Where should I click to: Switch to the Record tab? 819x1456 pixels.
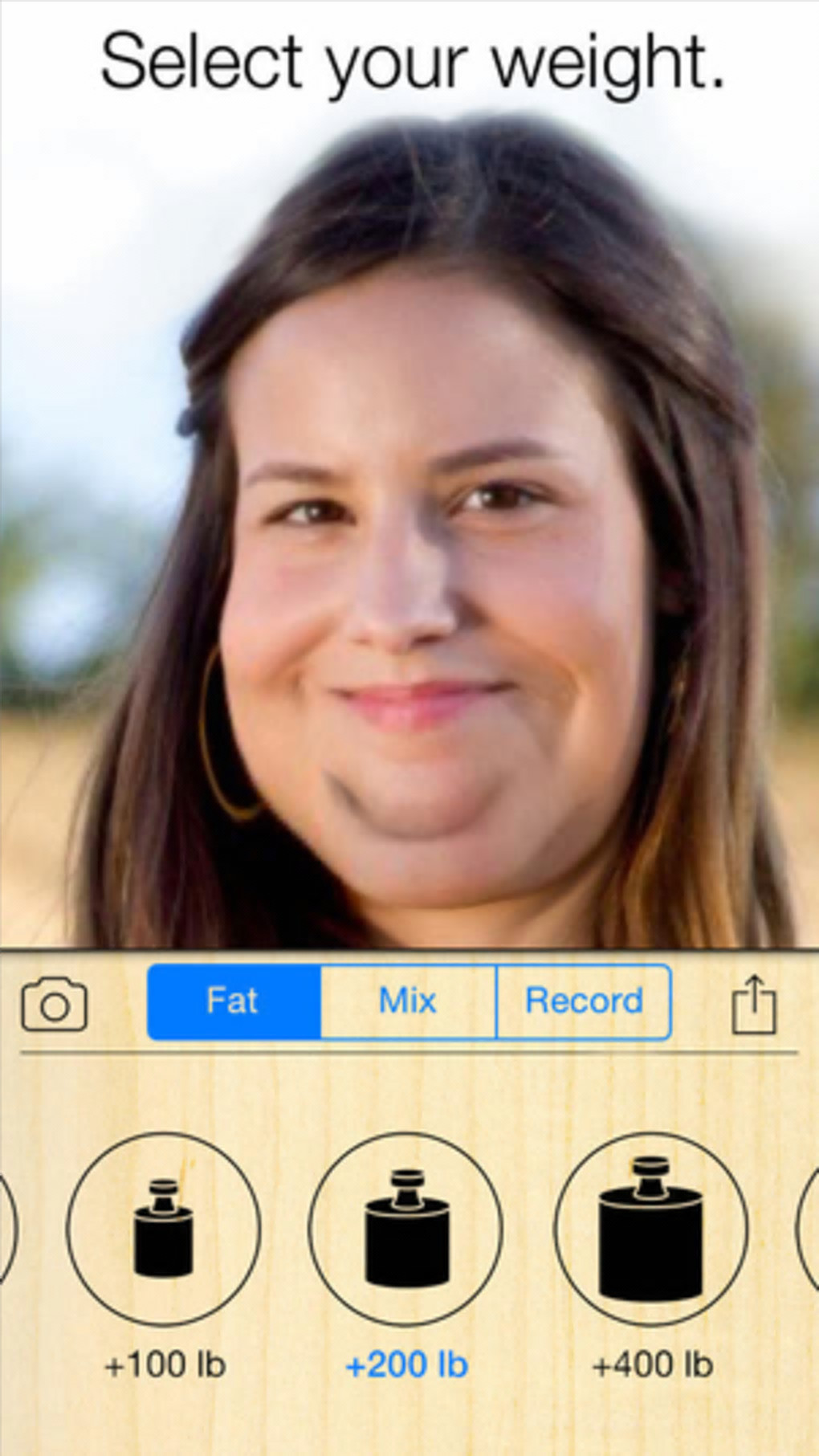click(584, 1001)
